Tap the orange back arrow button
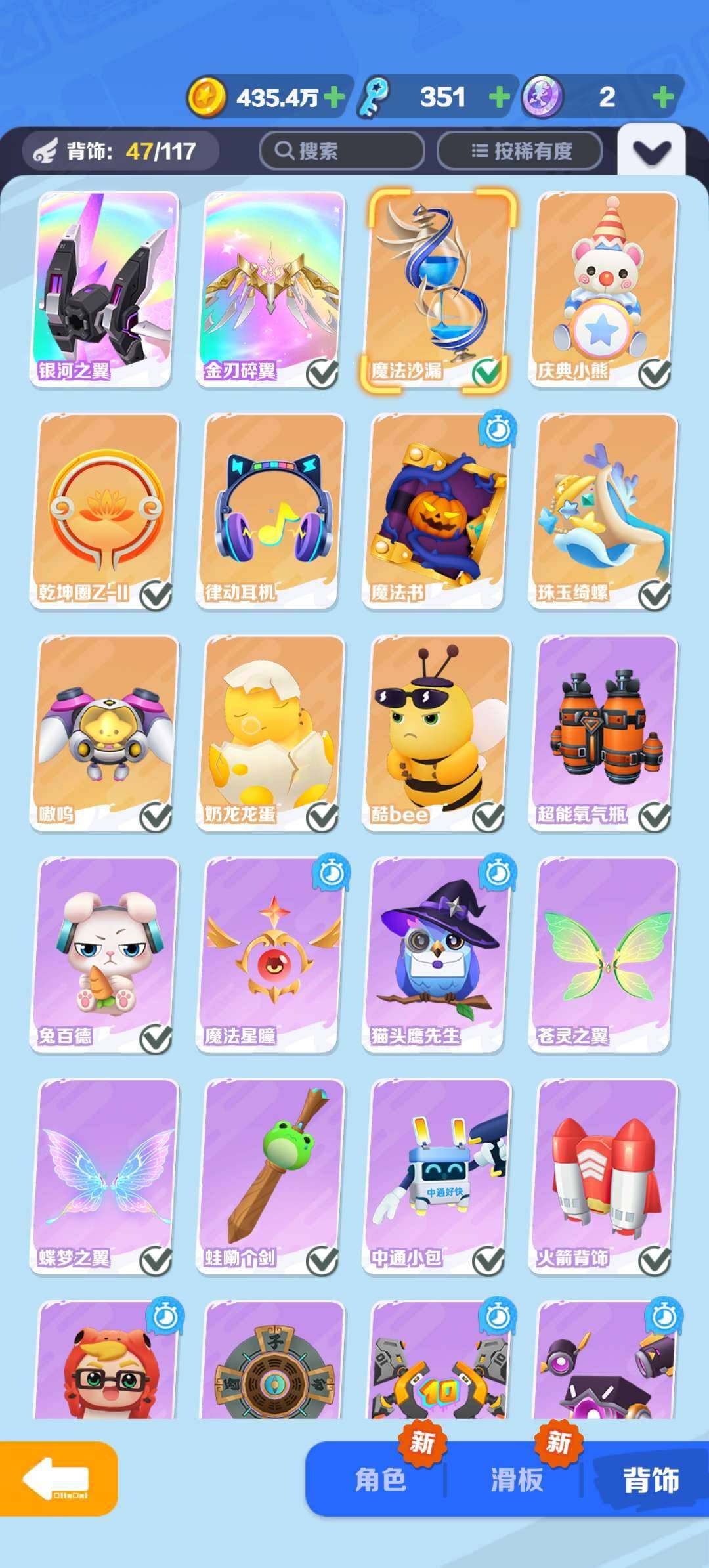709x1568 pixels. pyautogui.click(x=58, y=1479)
